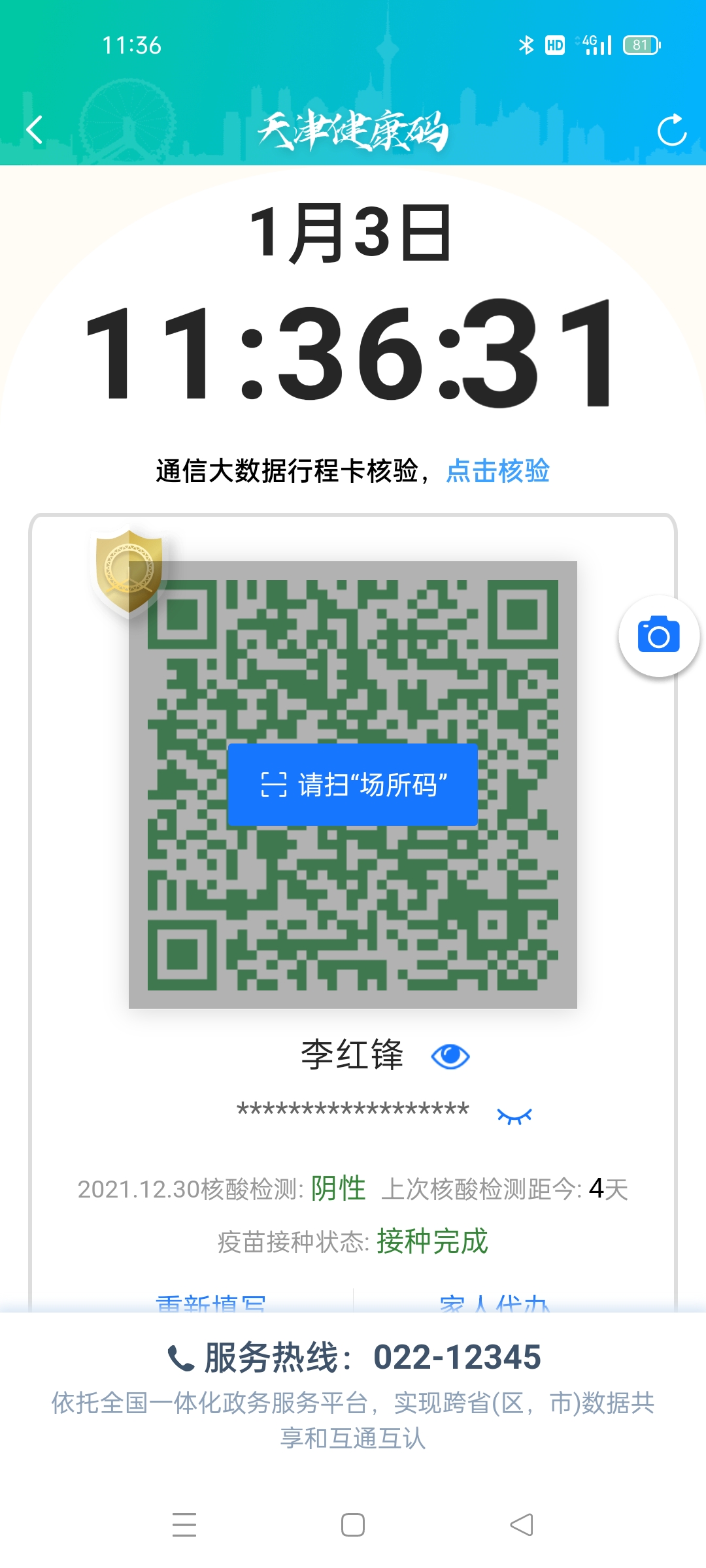
Task: Call the service hotline 022-12345
Action: click(x=354, y=1358)
